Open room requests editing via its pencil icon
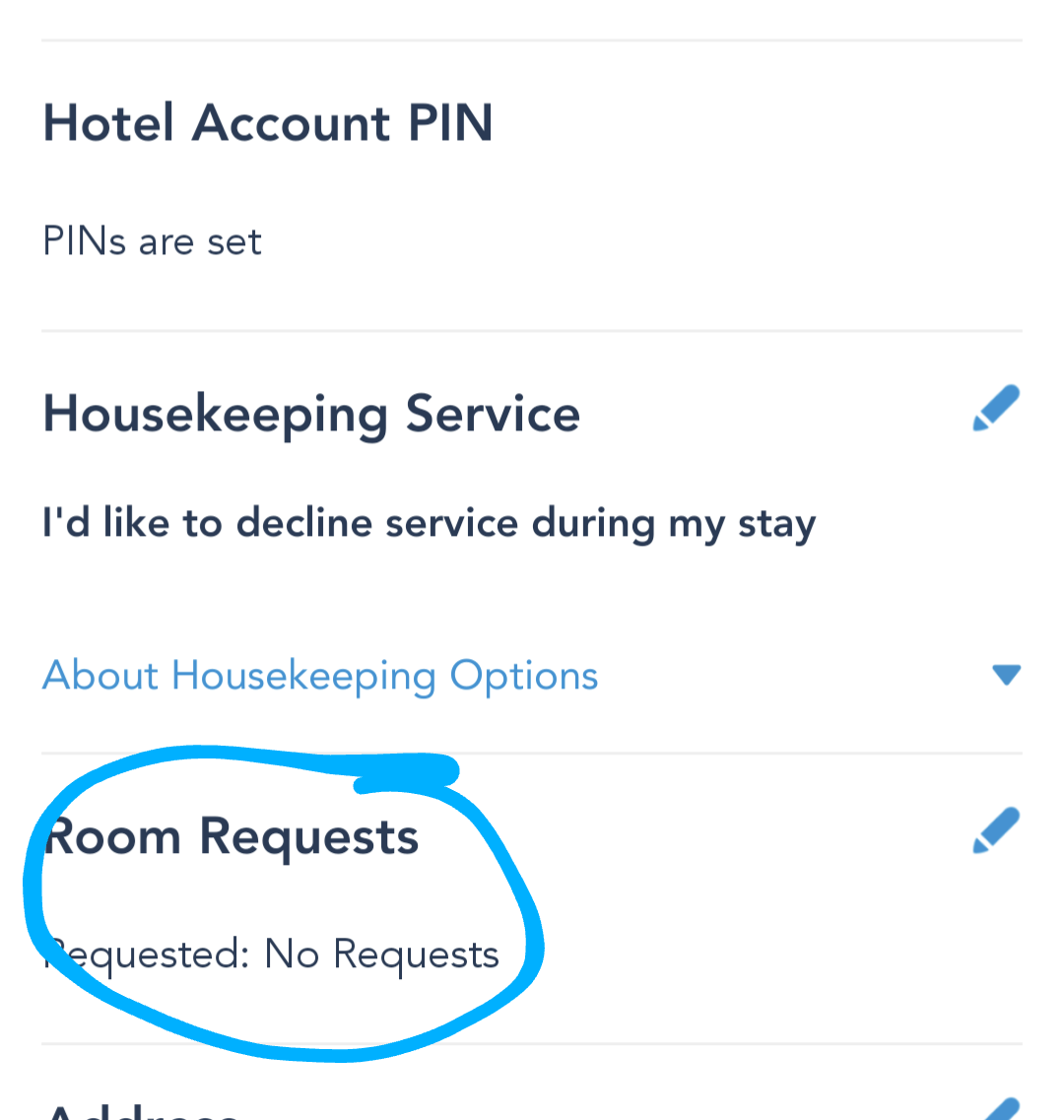This screenshot has width=1064, height=1120. [x=996, y=828]
